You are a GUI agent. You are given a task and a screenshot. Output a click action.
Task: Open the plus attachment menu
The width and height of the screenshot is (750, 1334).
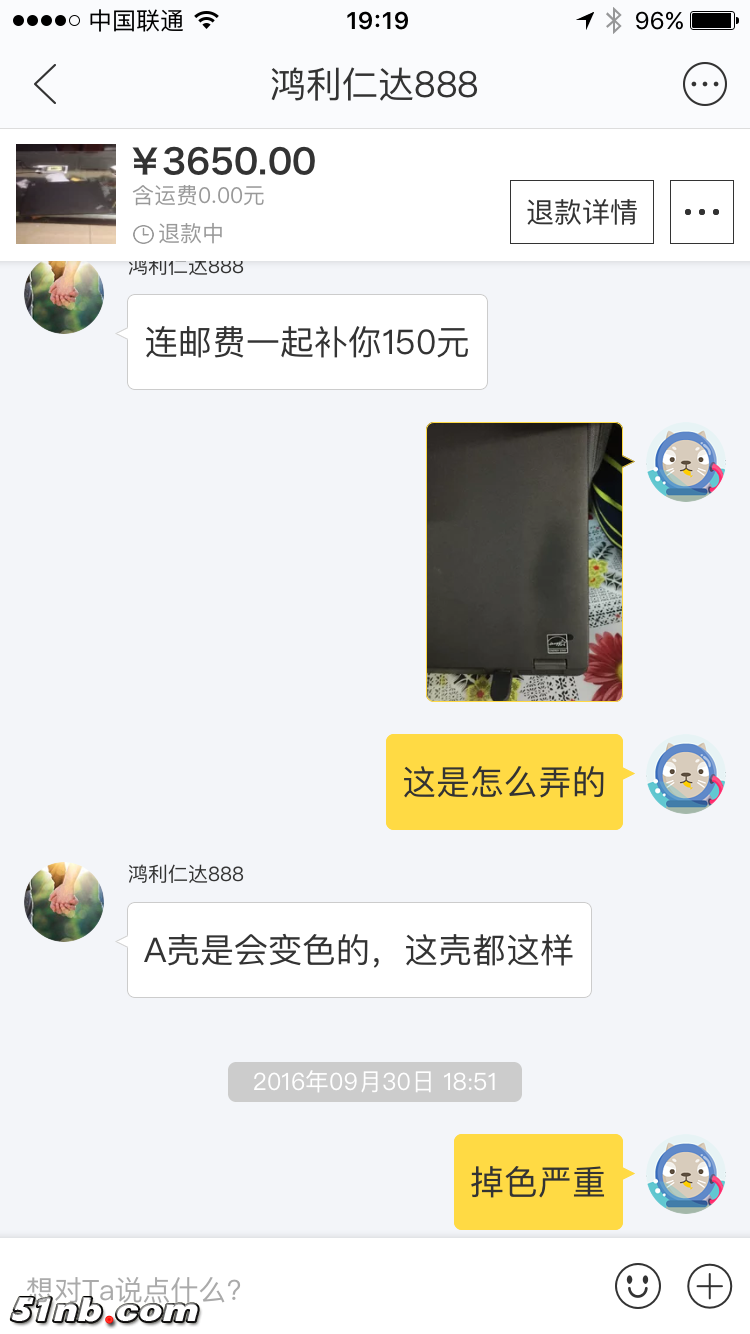click(x=709, y=1286)
